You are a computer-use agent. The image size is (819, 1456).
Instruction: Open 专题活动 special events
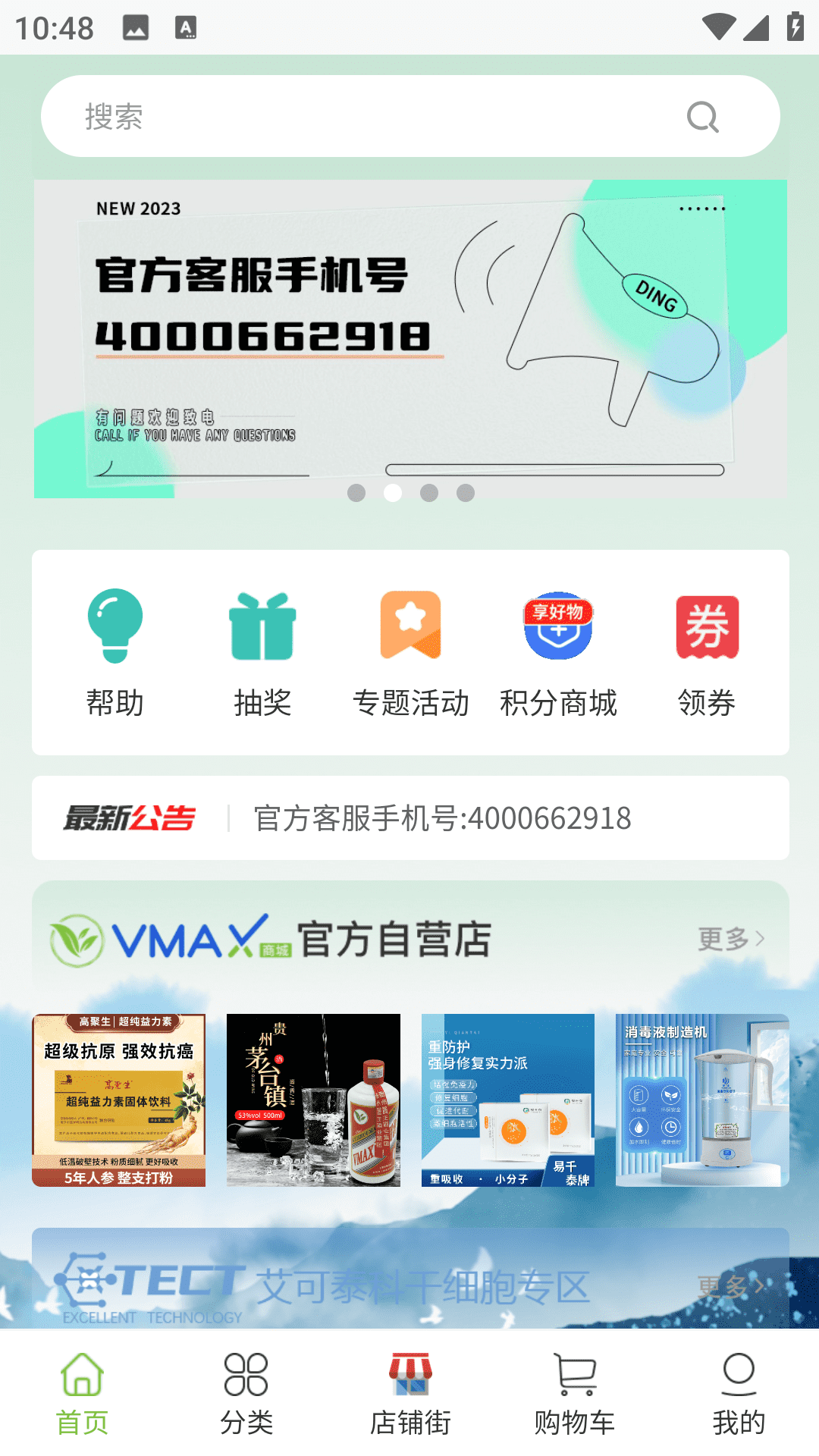410,654
